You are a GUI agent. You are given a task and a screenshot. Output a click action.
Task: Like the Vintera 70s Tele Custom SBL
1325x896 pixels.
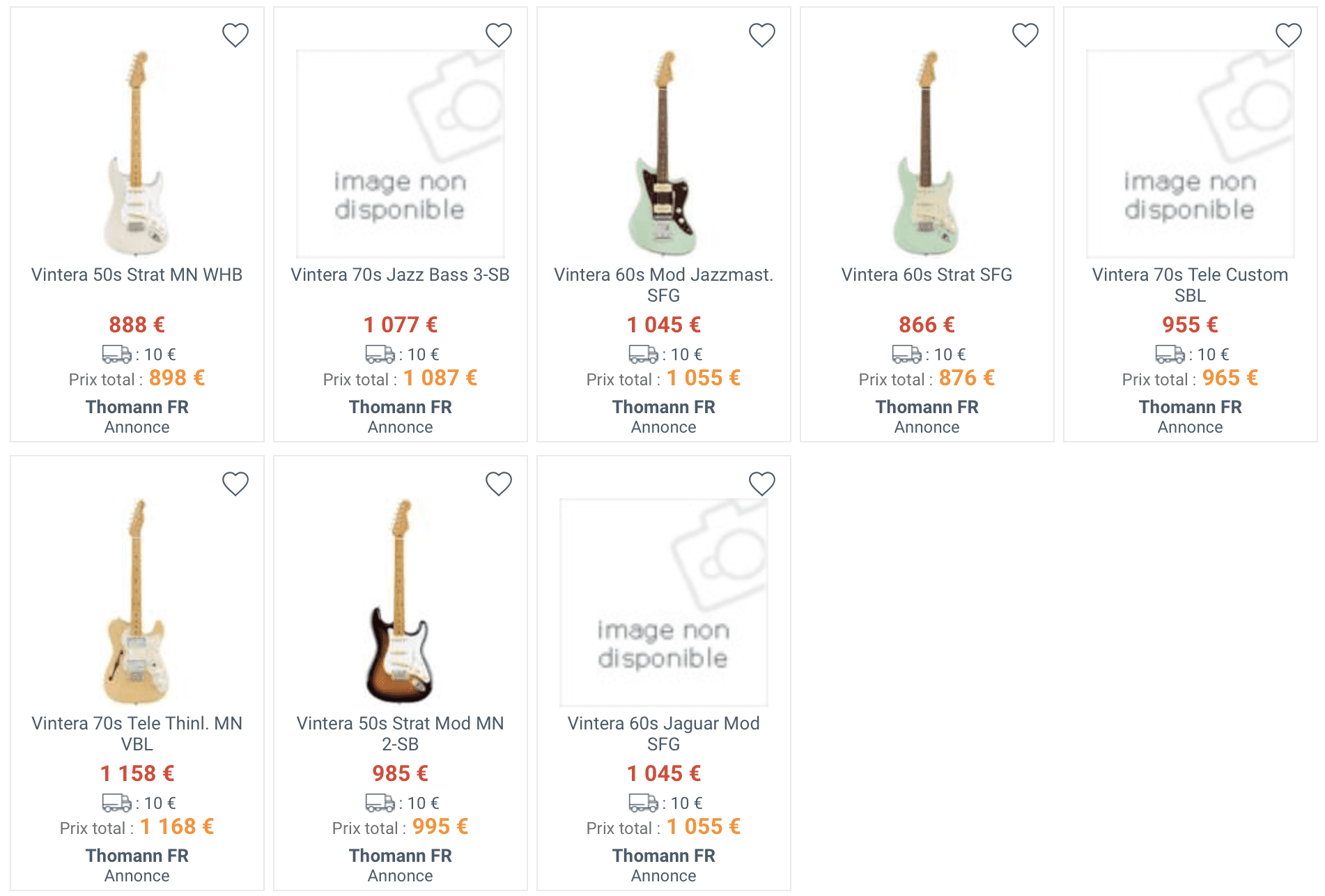pyautogui.click(x=1288, y=35)
